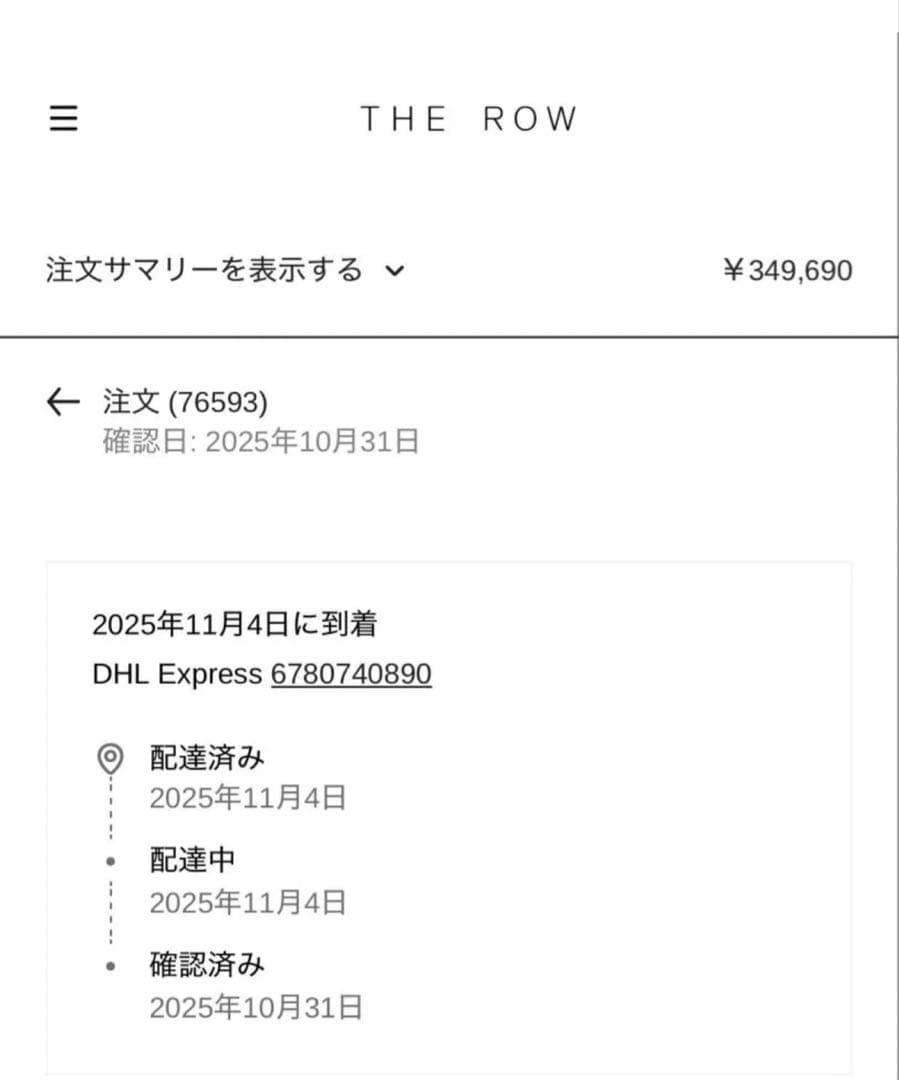This screenshot has height=1080, width=899.
Task: Click the 確認済み confirmed status entry
Action: point(205,964)
